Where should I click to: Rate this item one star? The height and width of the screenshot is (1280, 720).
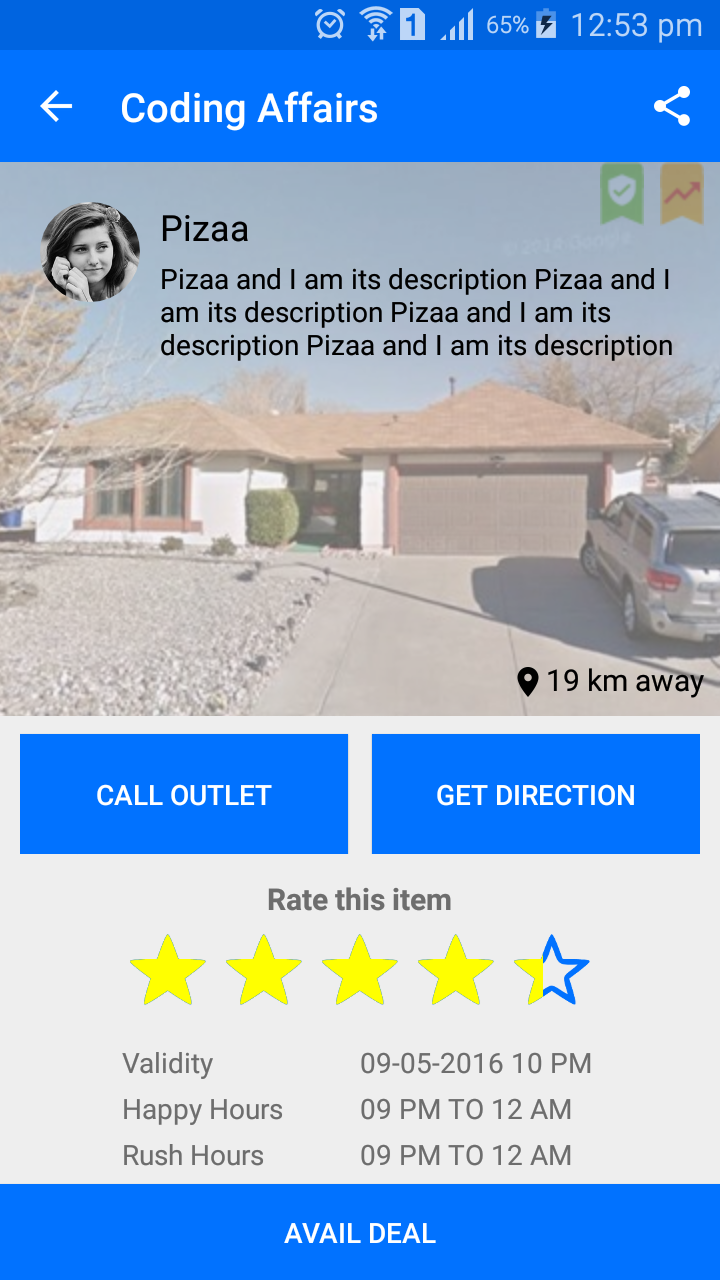click(168, 970)
